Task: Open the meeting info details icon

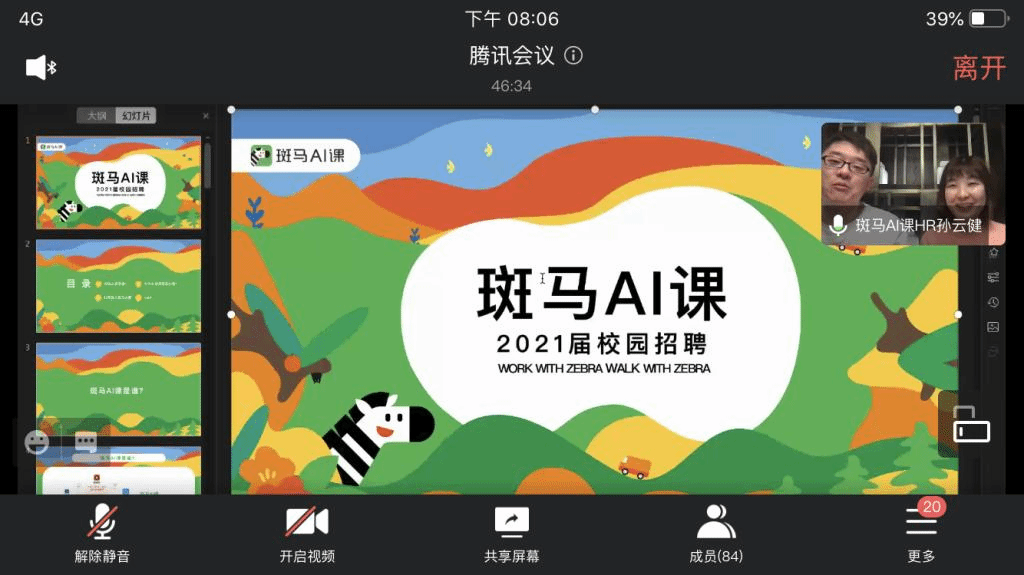Action: (573, 55)
